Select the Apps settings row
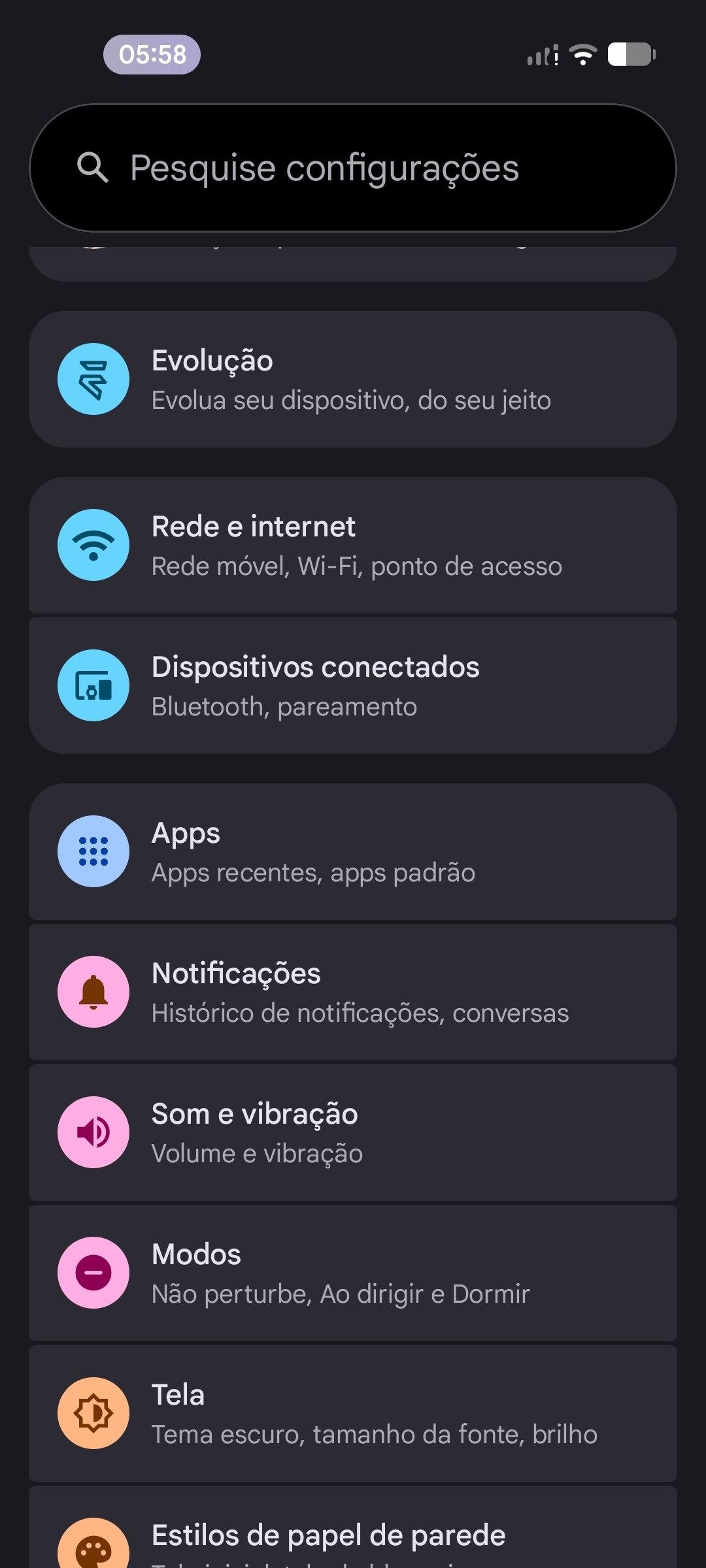 click(353, 852)
